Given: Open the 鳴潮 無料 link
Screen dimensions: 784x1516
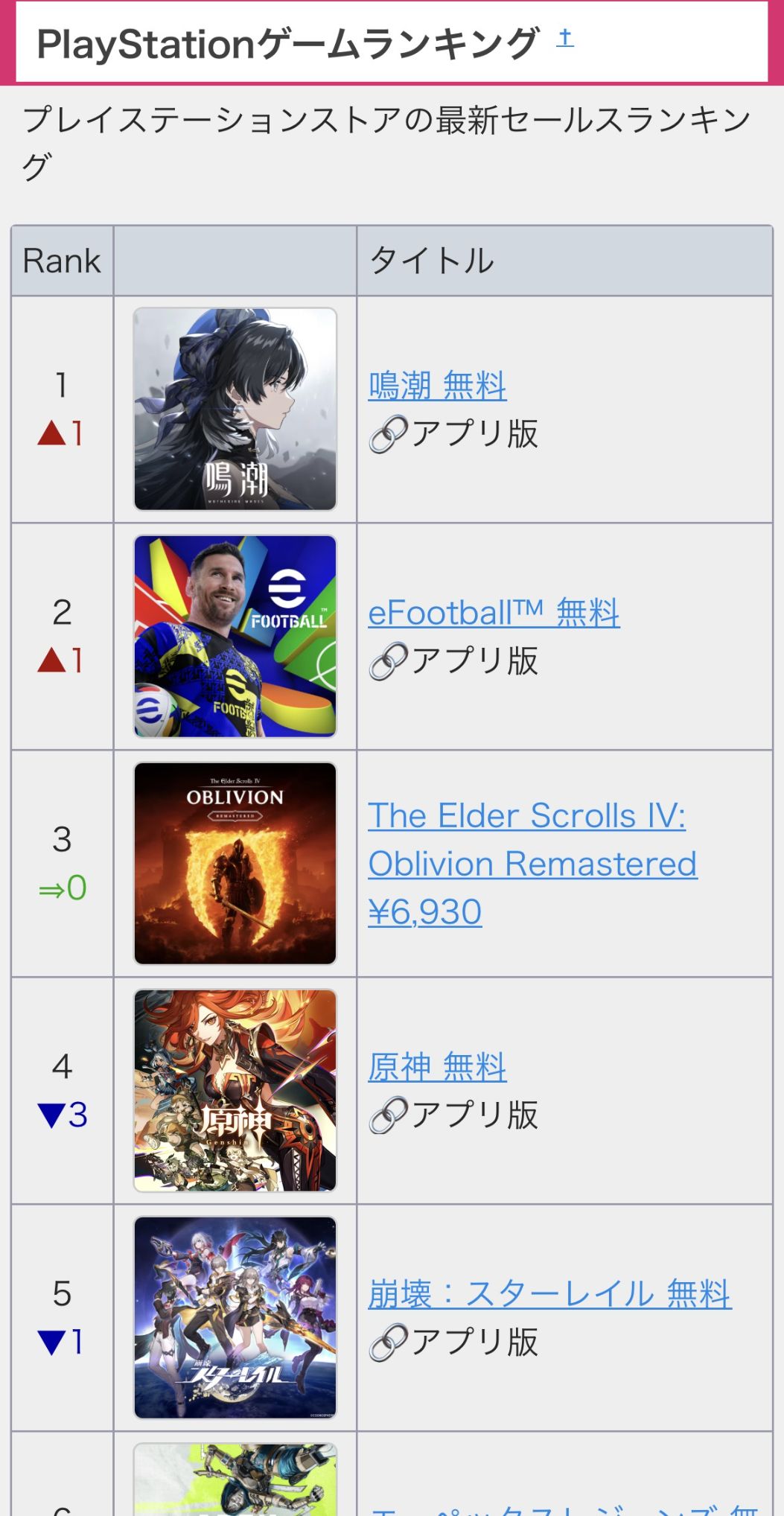Looking at the screenshot, I should [437, 386].
